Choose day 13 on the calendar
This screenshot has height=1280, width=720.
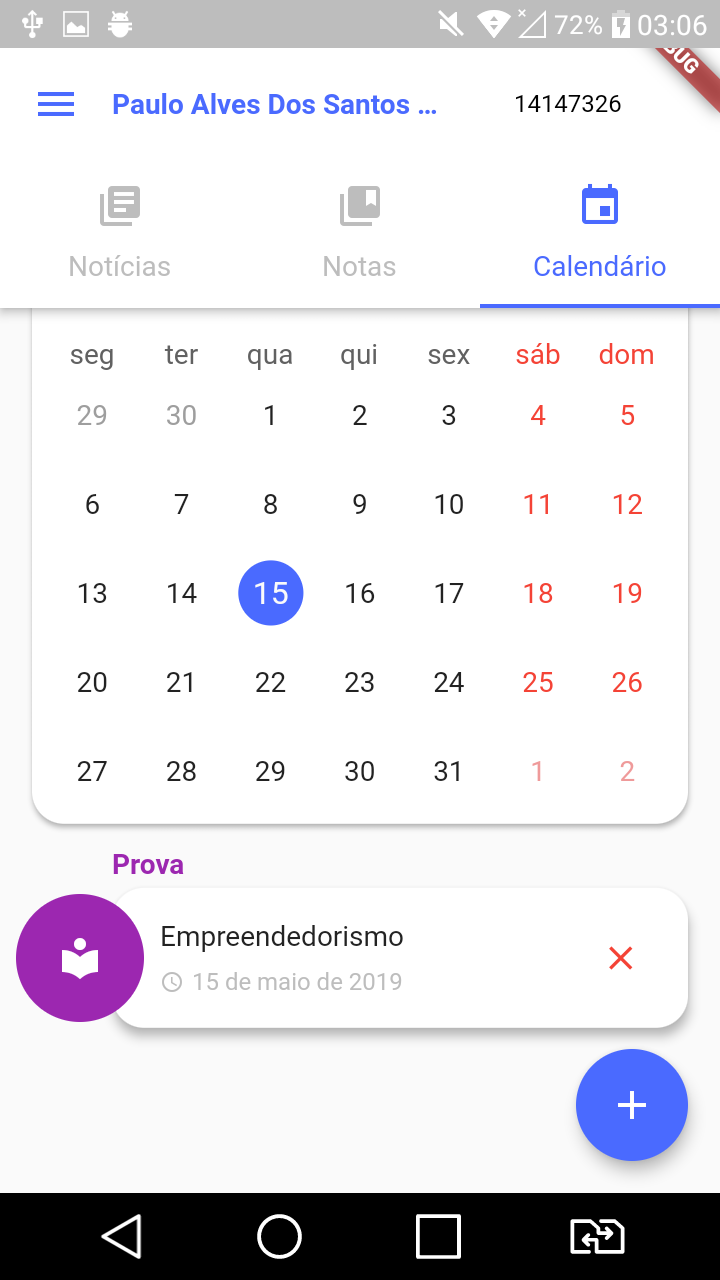pyautogui.click(x=92, y=594)
